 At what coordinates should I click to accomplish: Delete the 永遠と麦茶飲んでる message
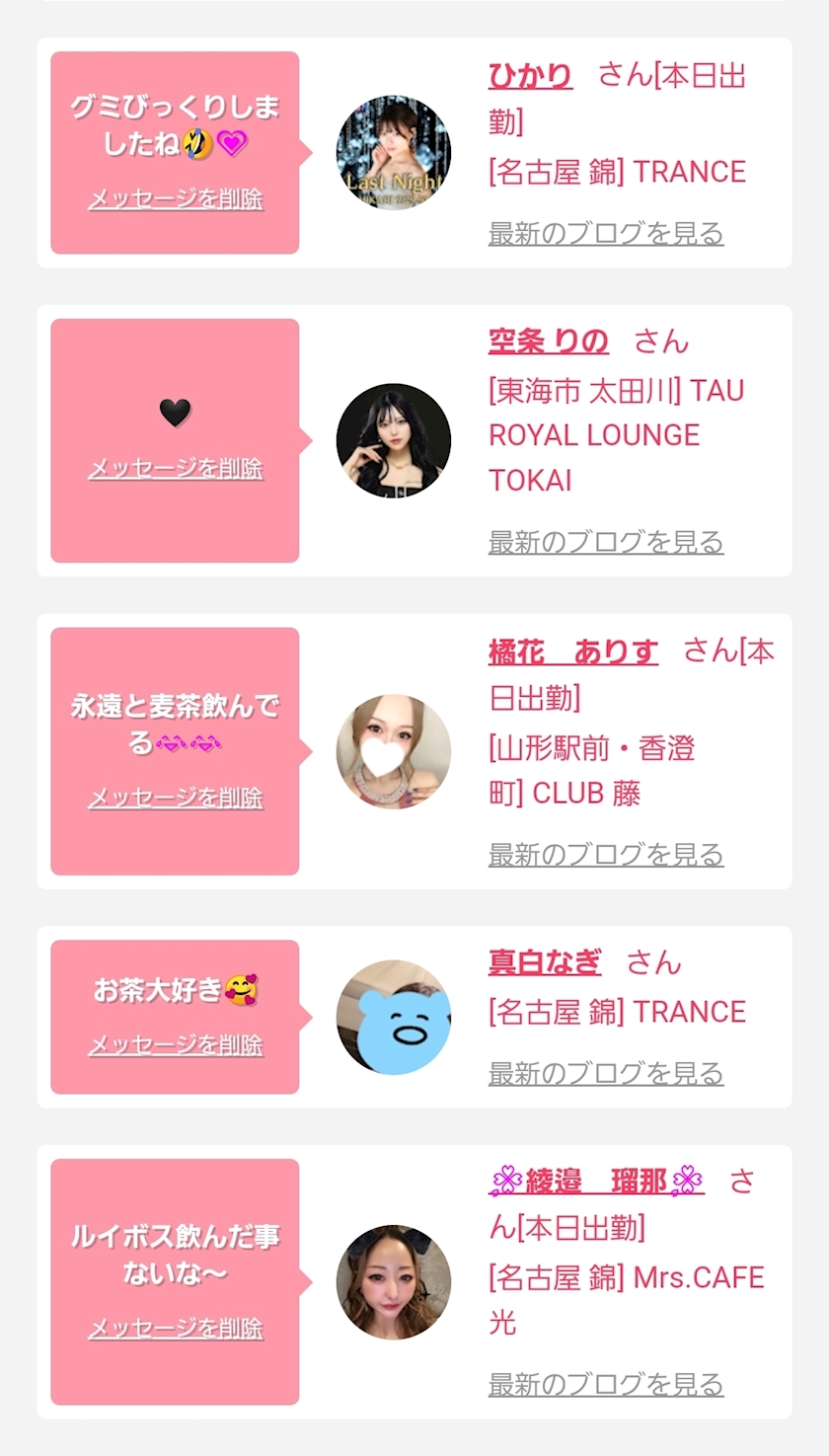tap(176, 798)
